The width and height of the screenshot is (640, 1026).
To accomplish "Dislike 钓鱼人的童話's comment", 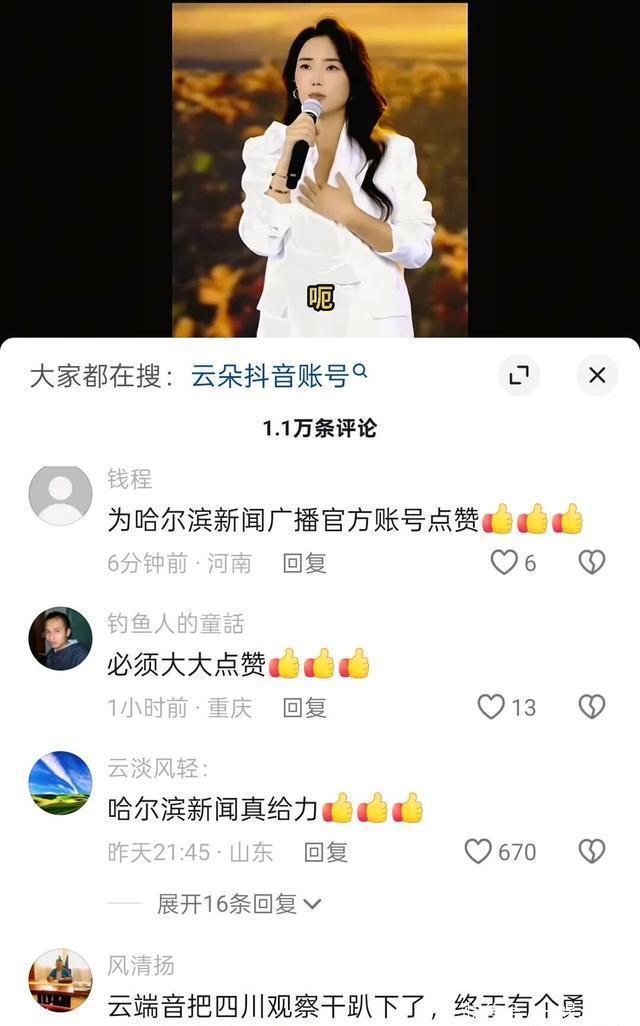I will tap(592, 707).
